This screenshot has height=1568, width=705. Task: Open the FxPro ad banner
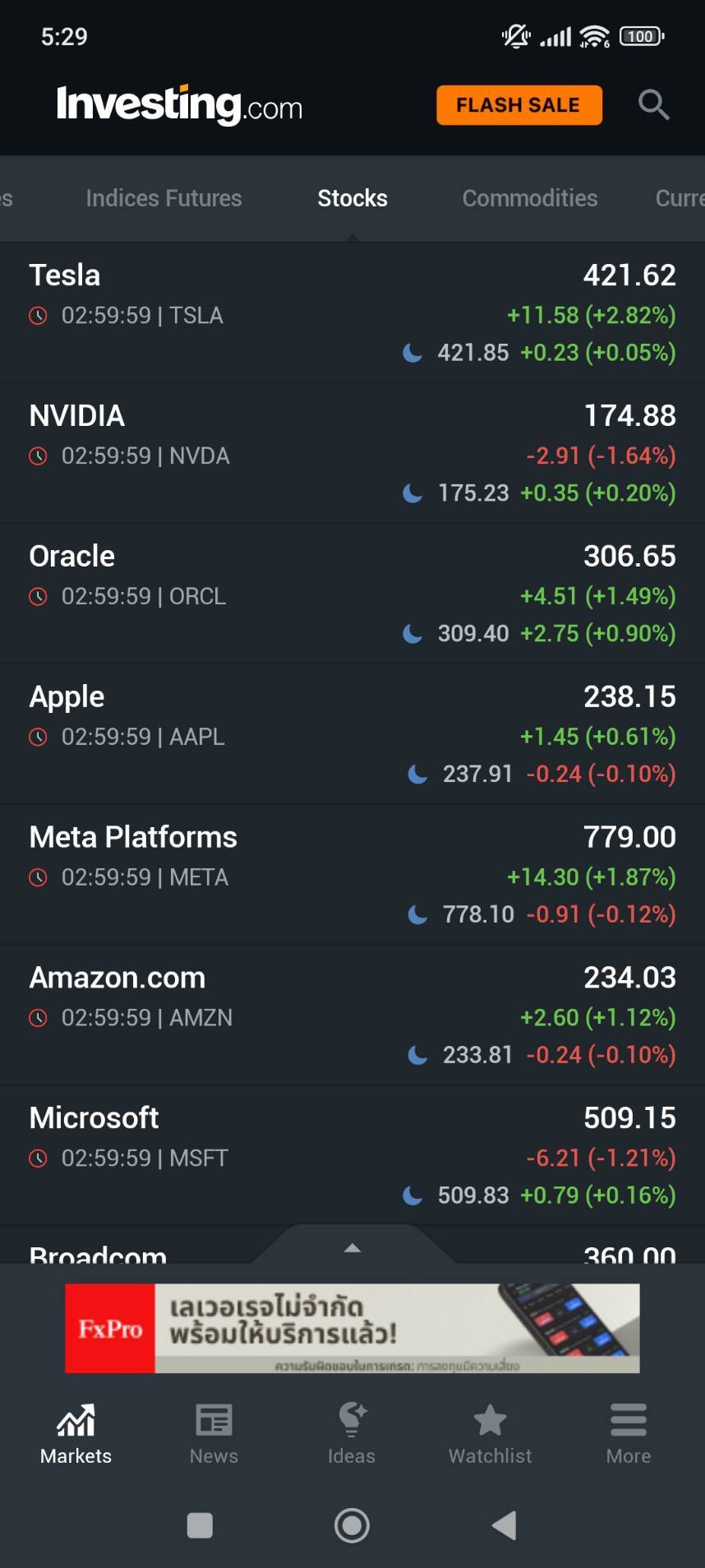click(352, 1328)
